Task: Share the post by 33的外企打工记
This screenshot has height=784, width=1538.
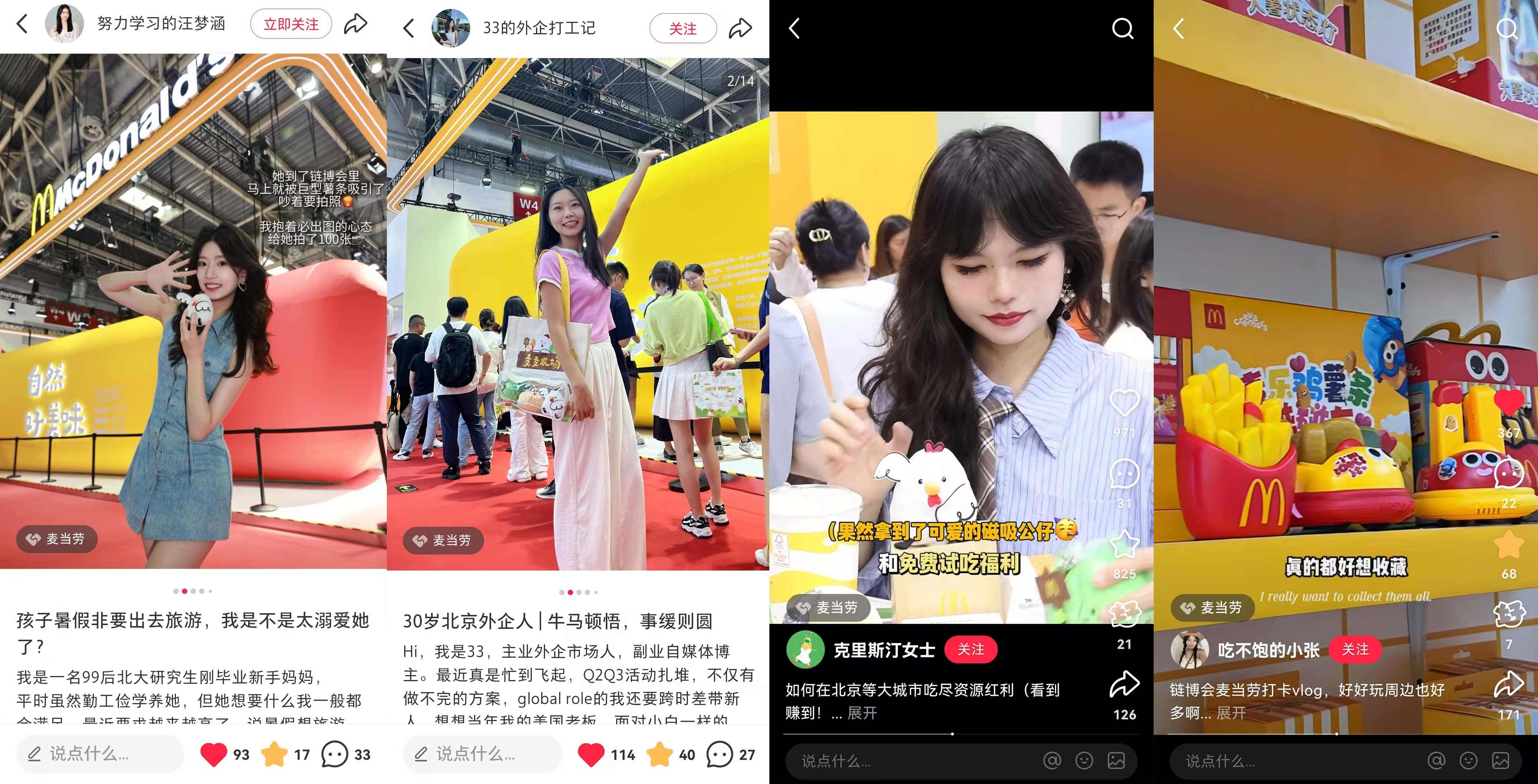Action: [x=740, y=28]
